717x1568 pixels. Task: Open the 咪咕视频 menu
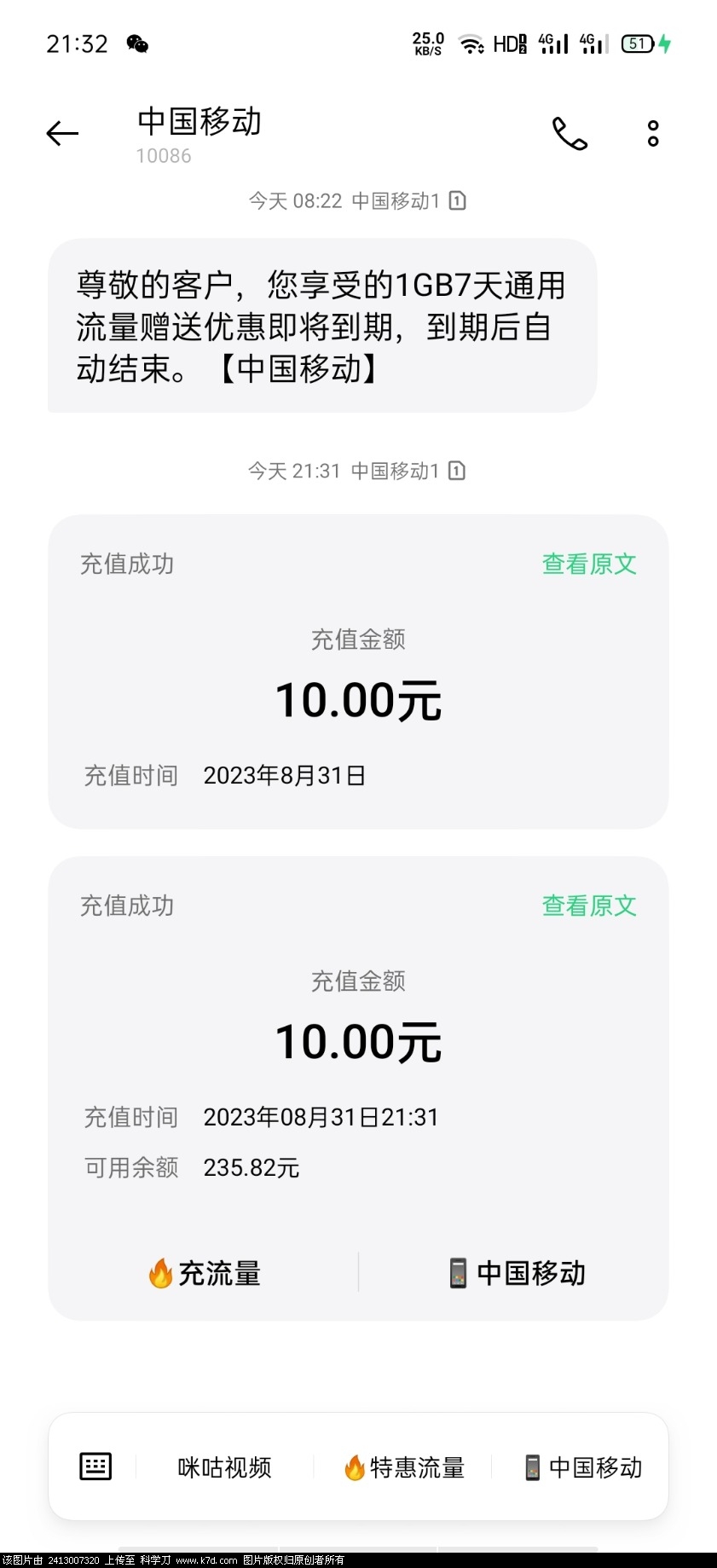(224, 1467)
